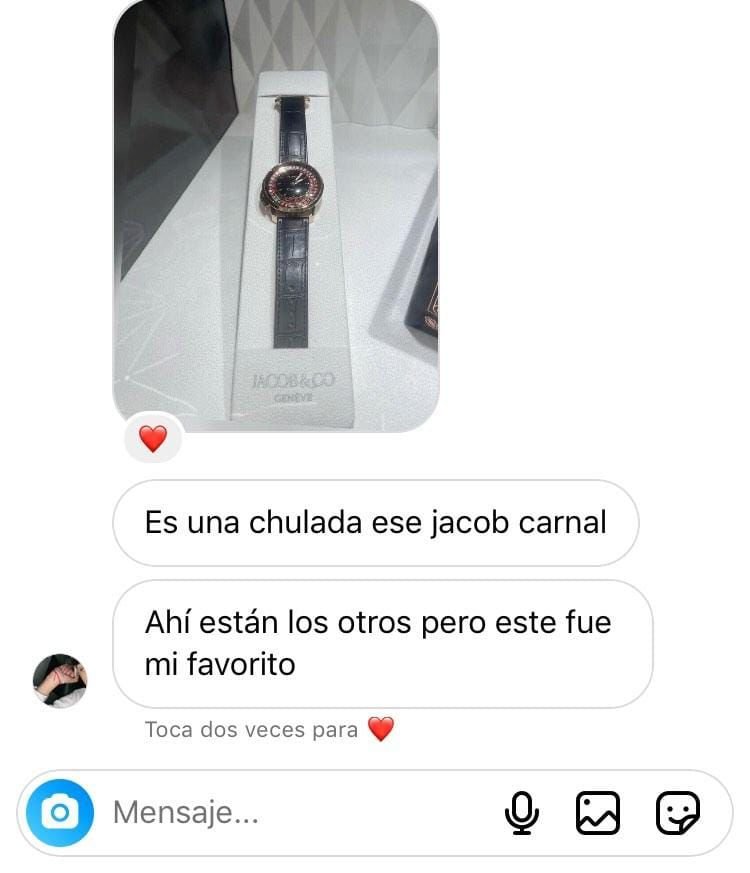Tap the heart reaction under the watch photo
750x873 pixels.
point(152,440)
